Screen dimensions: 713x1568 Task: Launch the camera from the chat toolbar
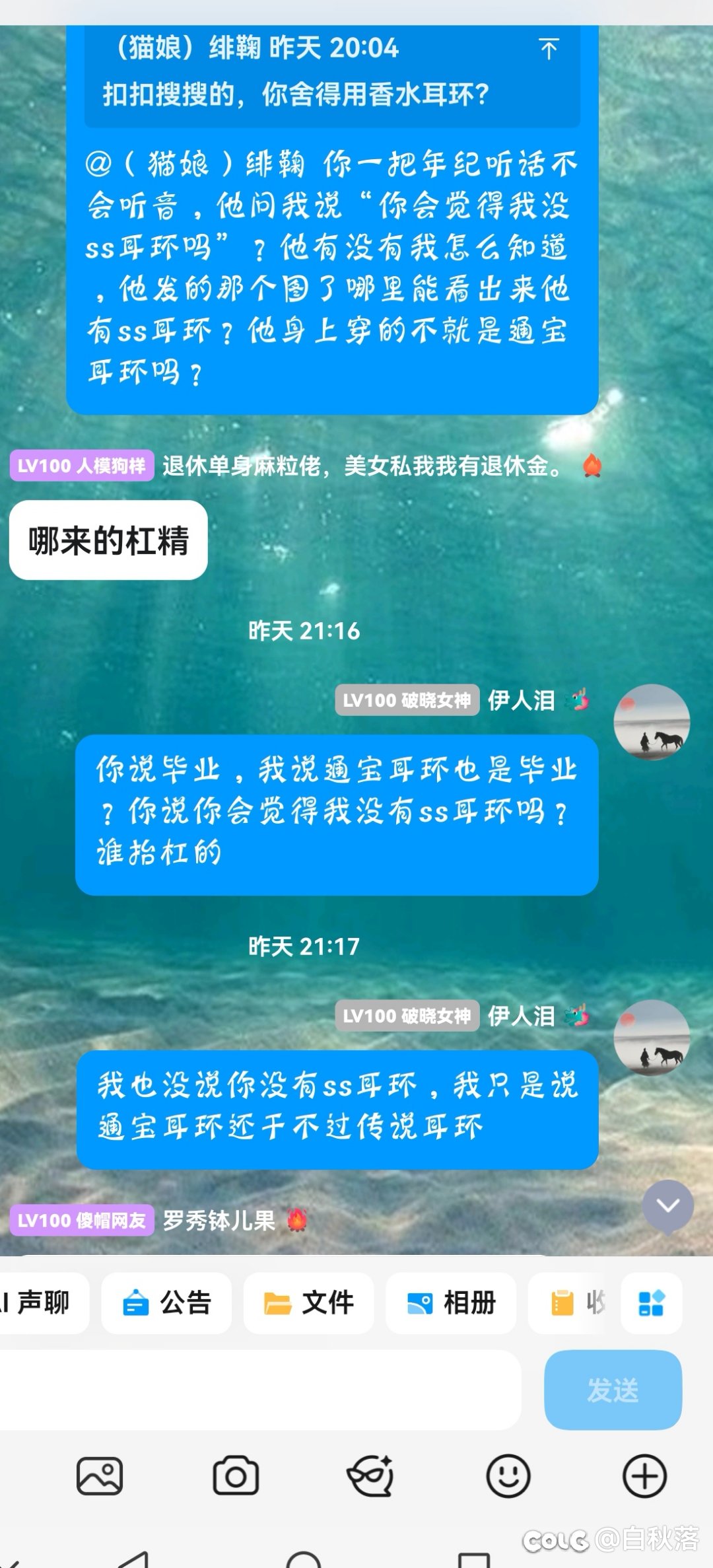click(x=236, y=1476)
